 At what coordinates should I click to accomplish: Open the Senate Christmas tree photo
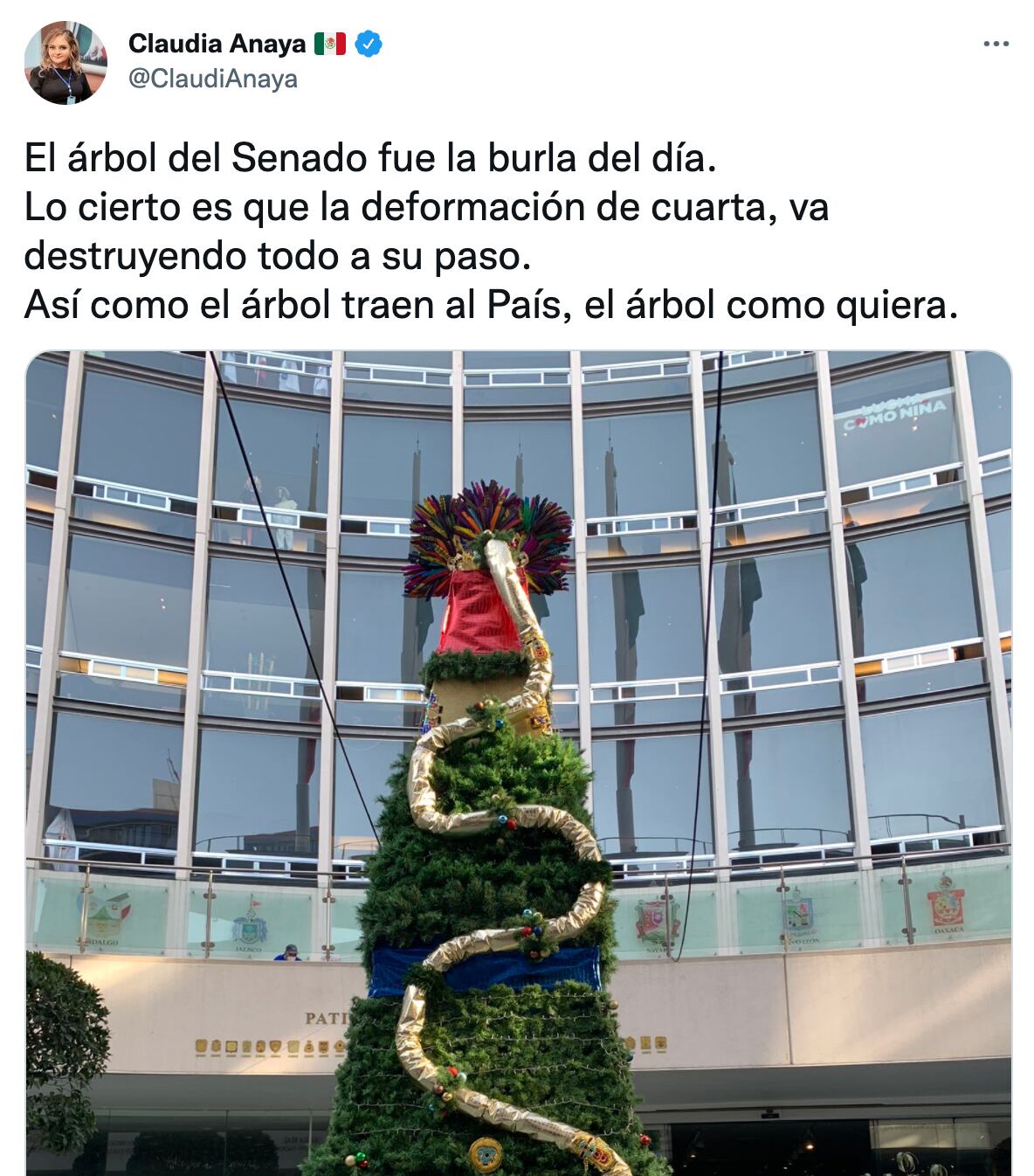(518, 762)
